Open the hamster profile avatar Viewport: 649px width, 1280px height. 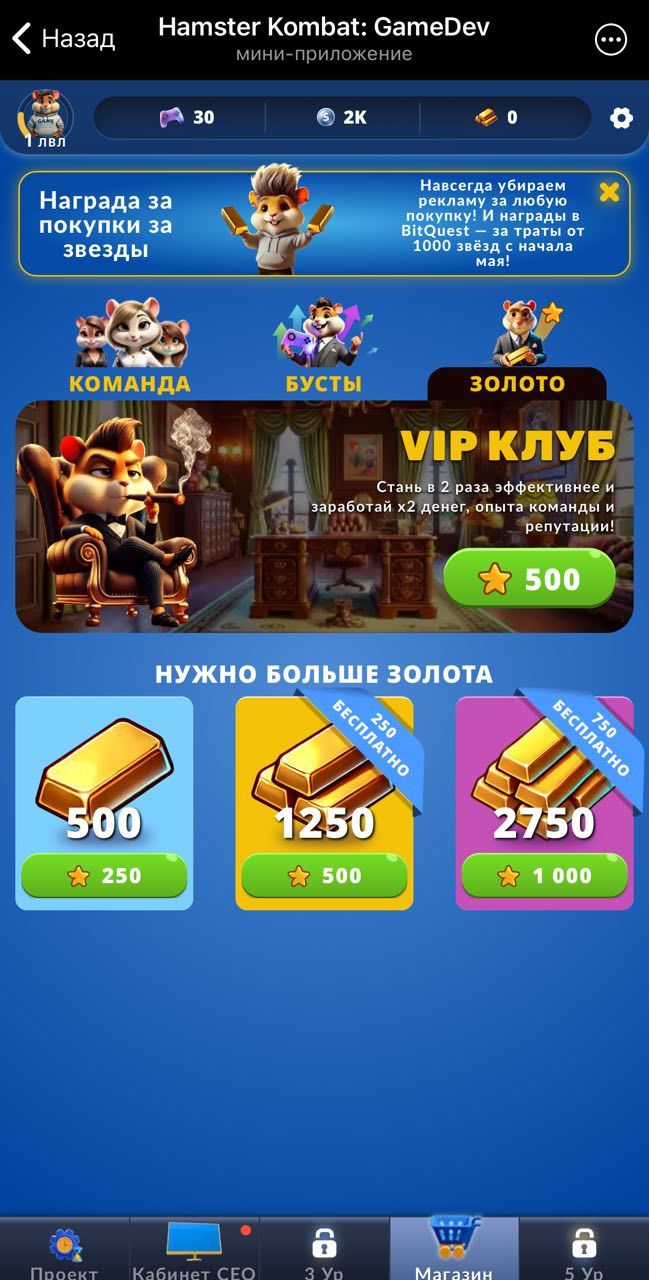coord(43,118)
